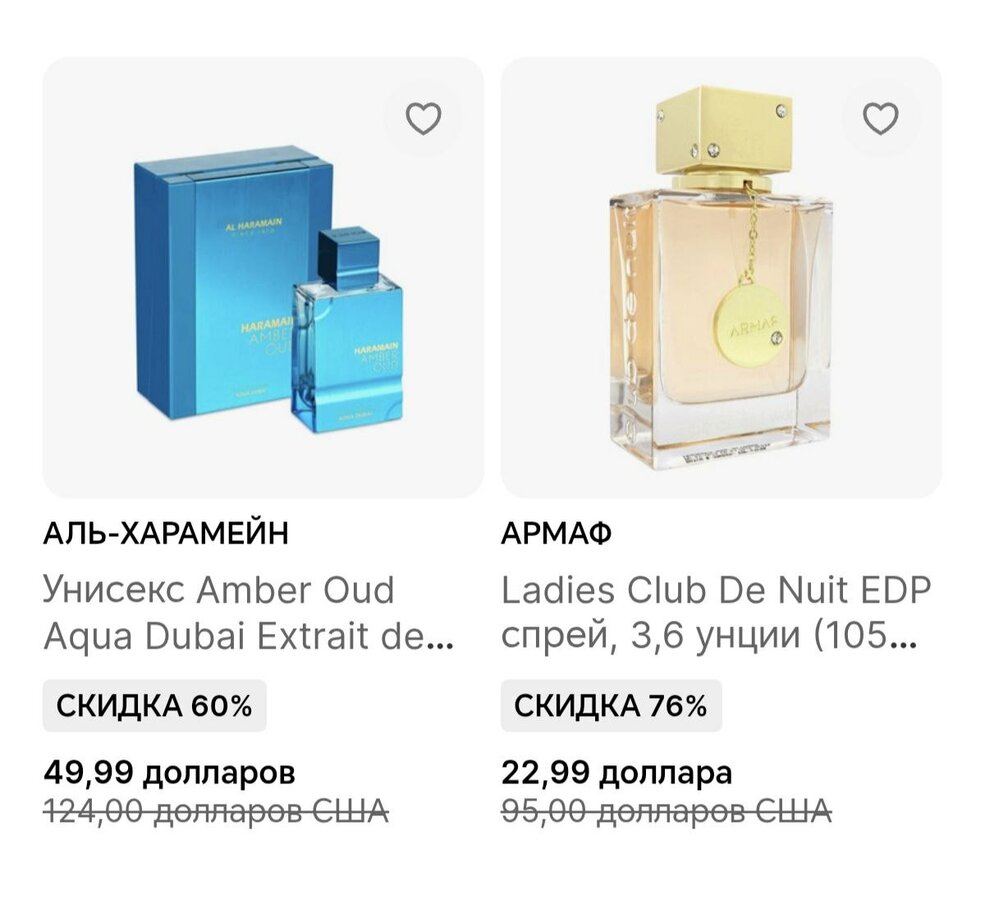Favorite the Armaf Club De Nuit perfume
This screenshot has width=985, height=900.
click(x=880, y=119)
